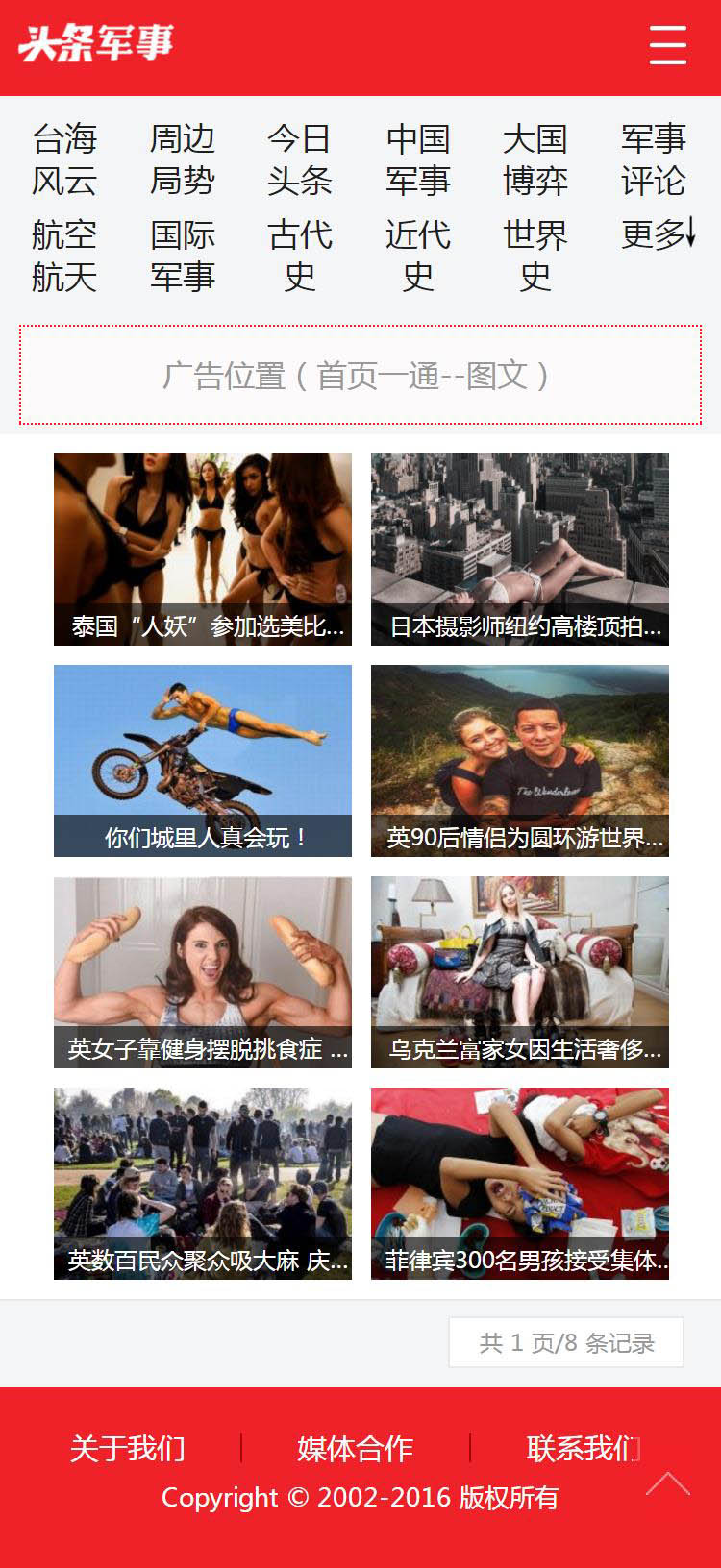Open the 国际军事 category

click(x=182, y=256)
